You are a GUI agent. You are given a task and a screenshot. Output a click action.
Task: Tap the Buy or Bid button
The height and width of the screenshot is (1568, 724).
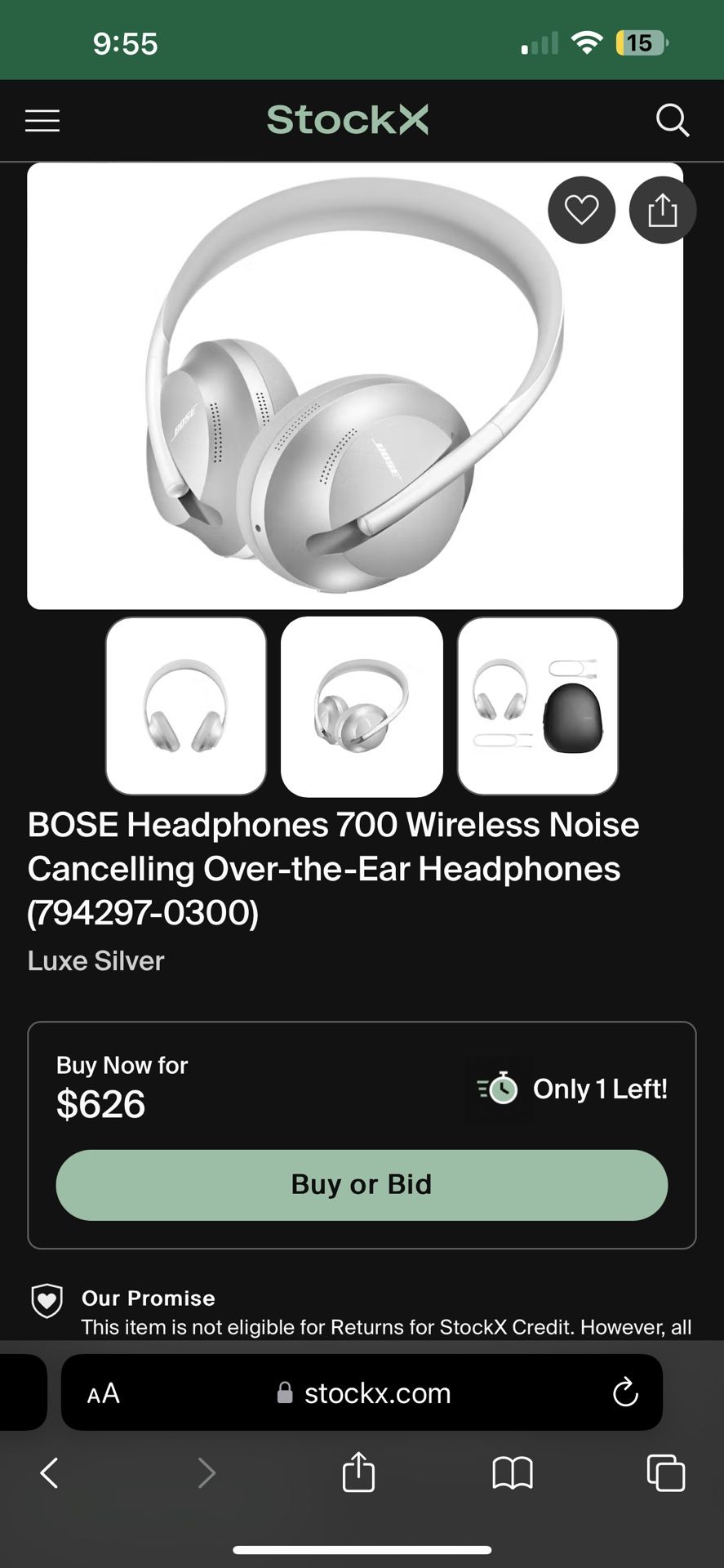tap(362, 1185)
